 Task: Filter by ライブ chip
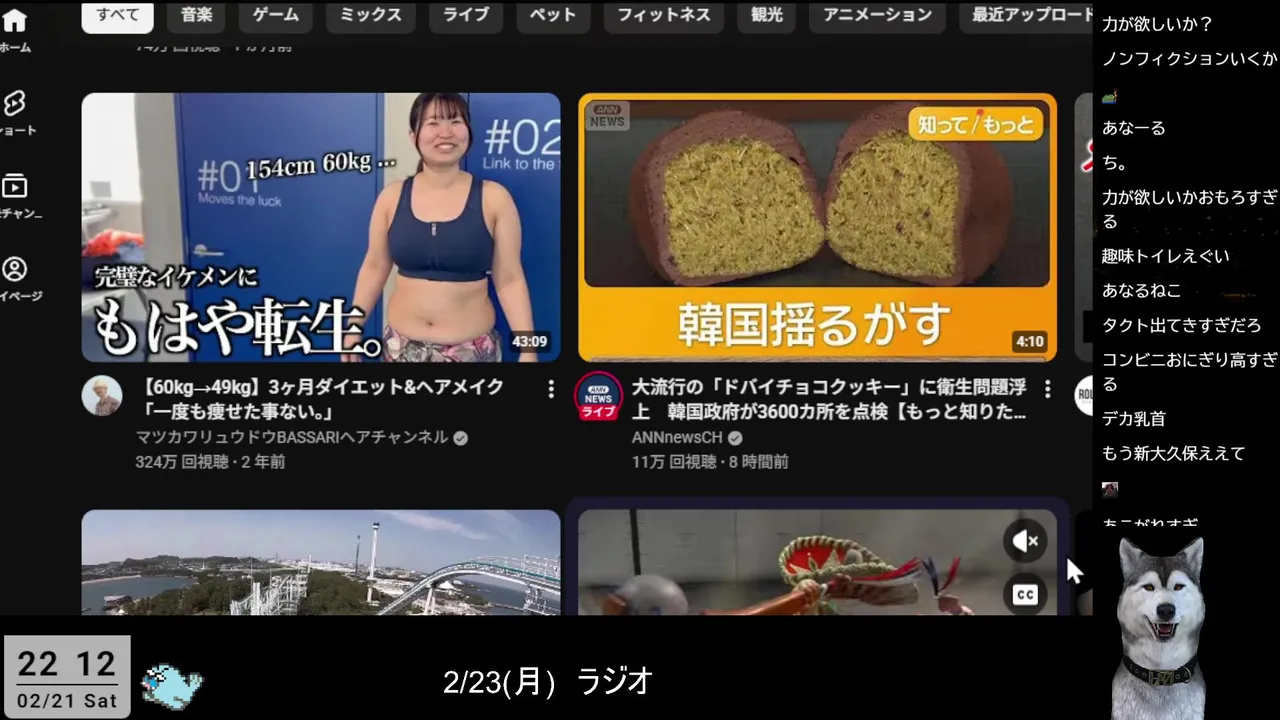coord(466,15)
